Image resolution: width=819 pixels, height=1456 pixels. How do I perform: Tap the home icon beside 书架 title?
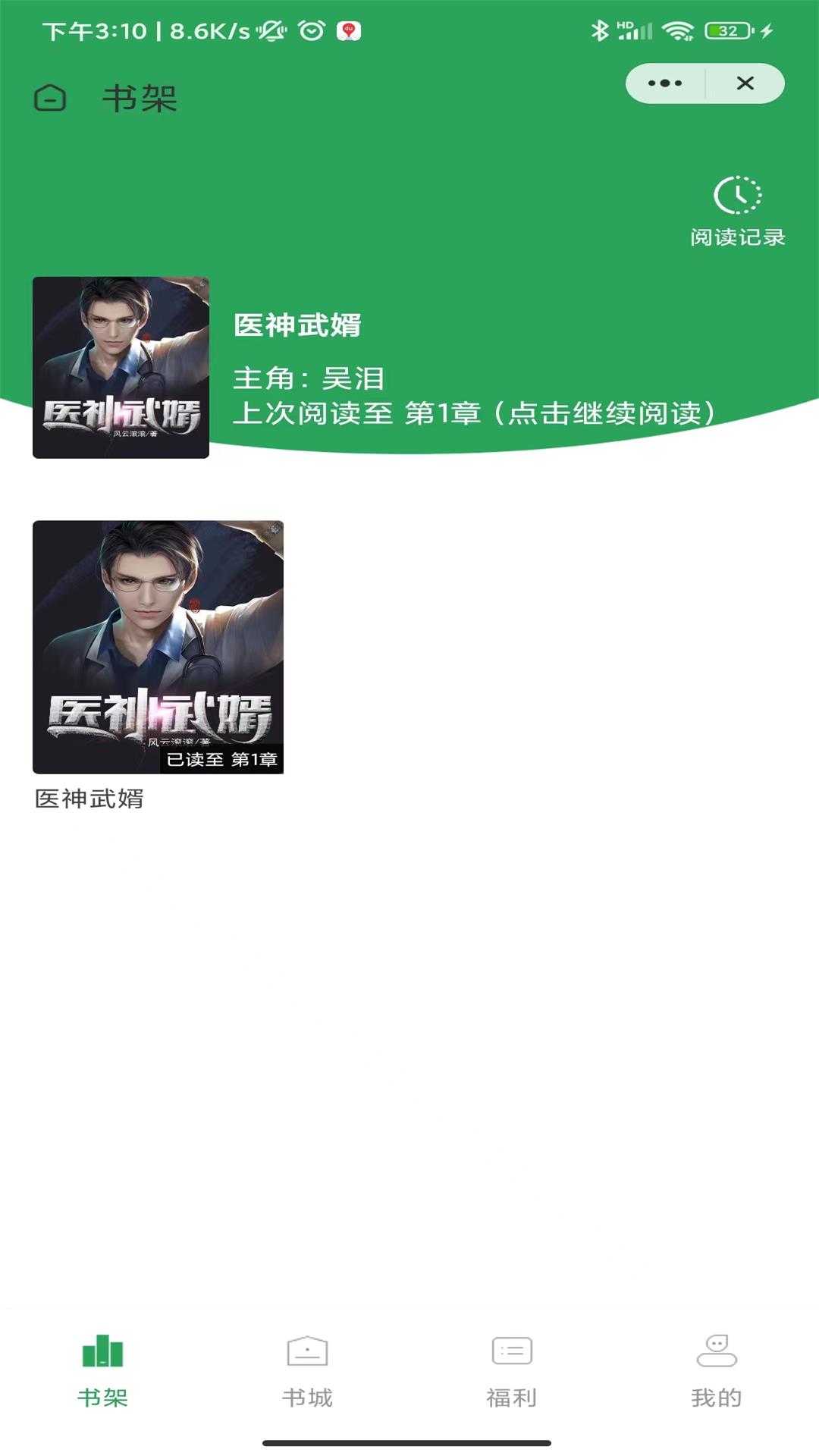(x=50, y=99)
